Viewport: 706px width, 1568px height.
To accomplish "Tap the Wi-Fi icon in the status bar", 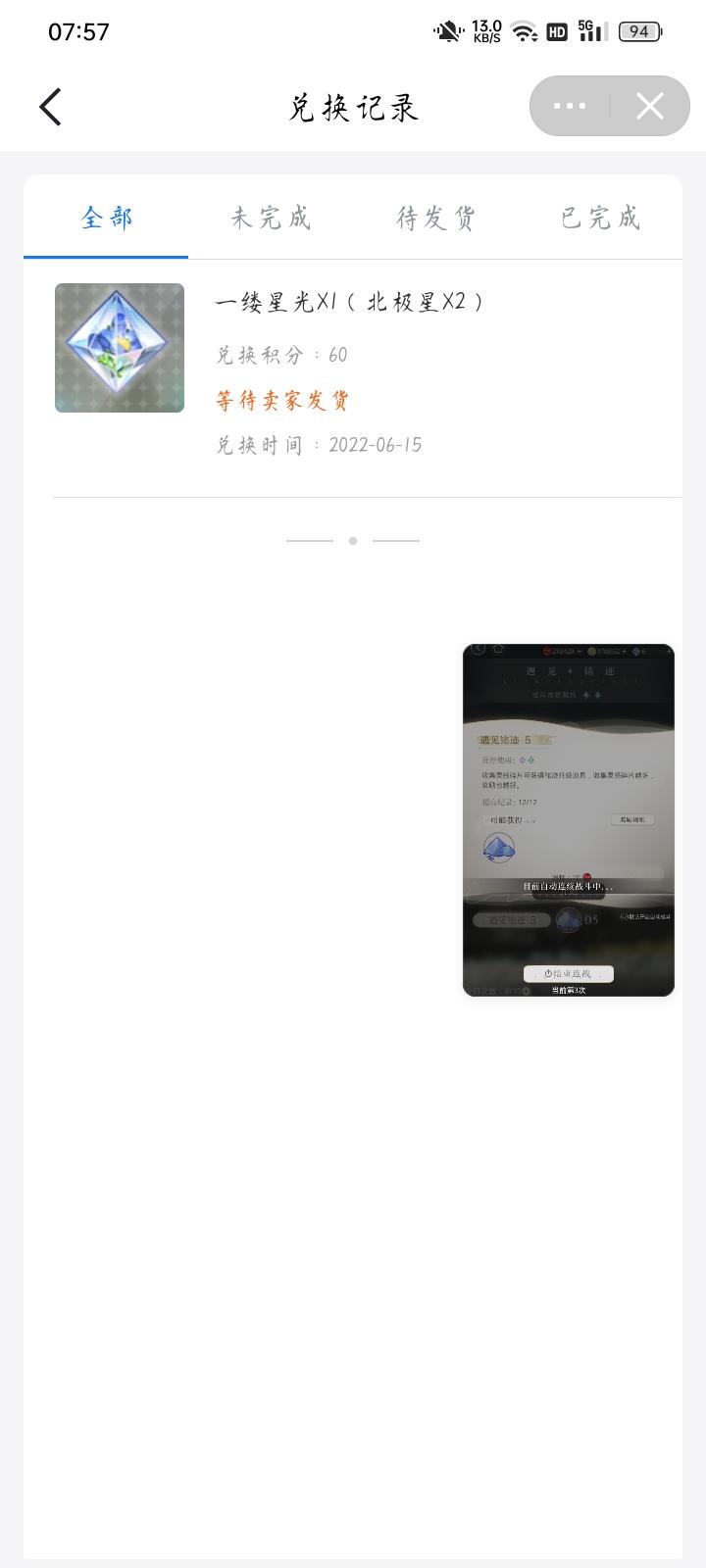I will pos(523,30).
